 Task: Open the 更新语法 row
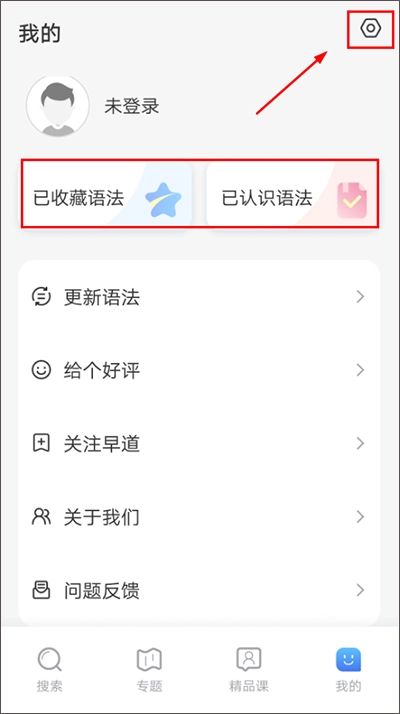pyautogui.click(x=199, y=297)
